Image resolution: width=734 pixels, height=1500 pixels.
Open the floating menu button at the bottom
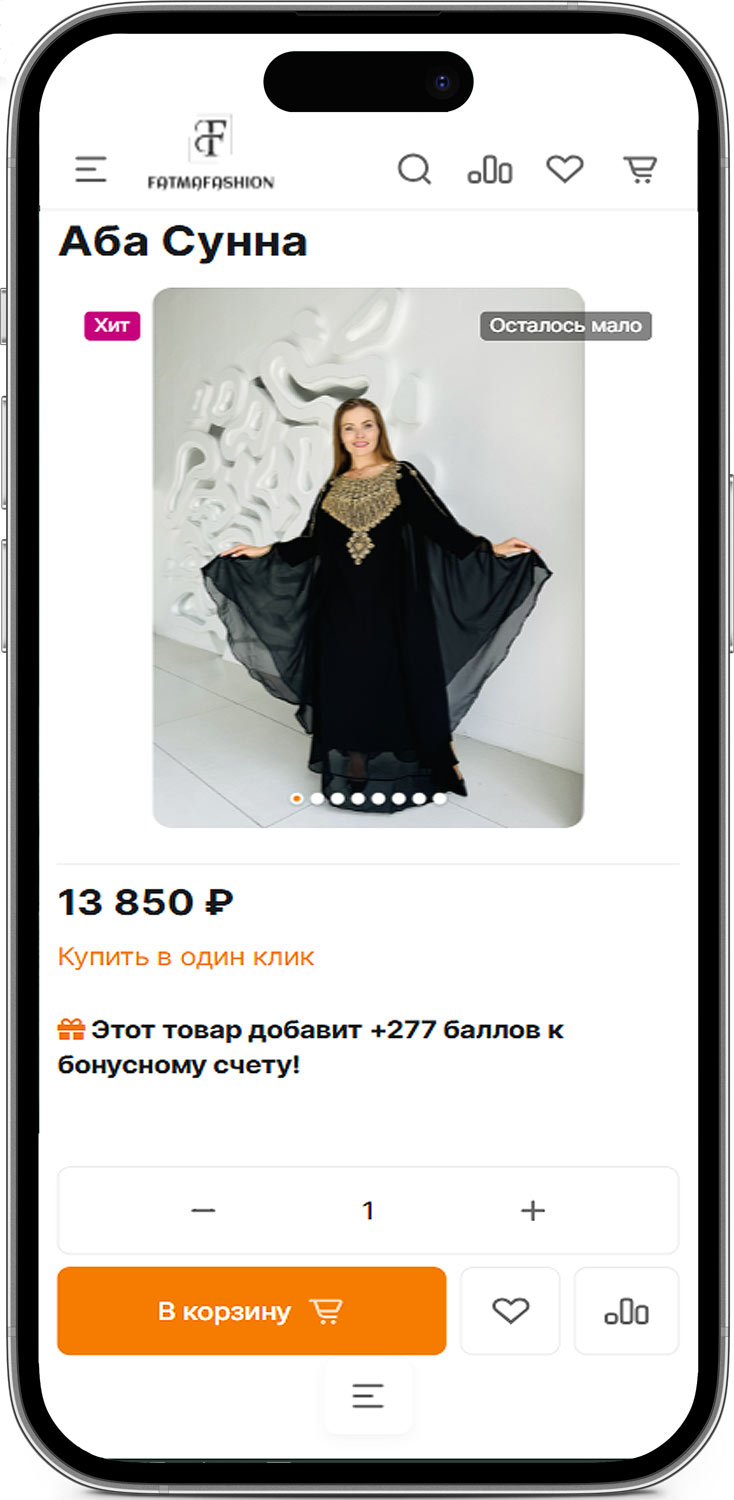pyautogui.click(x=368, y=1396)
